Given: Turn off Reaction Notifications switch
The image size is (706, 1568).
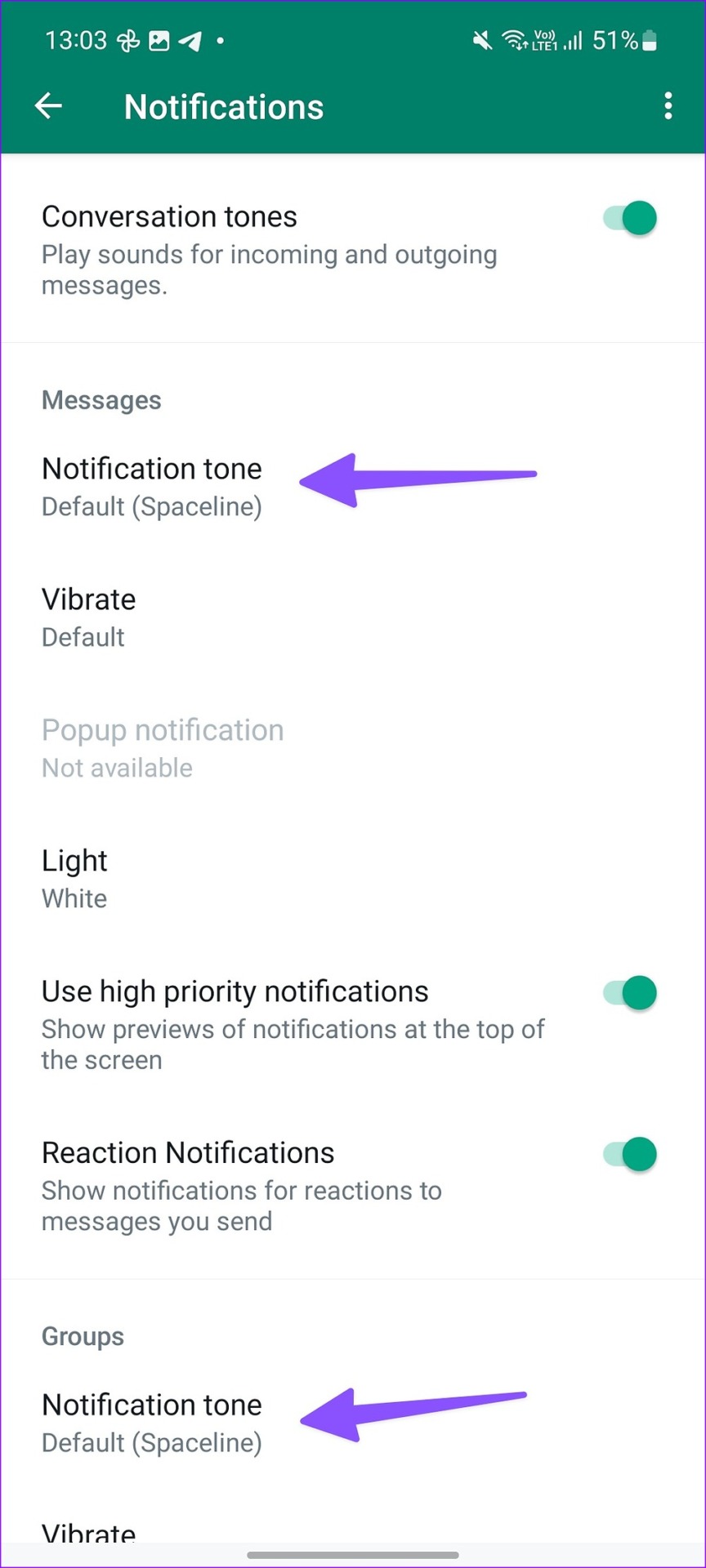Looking at the screenshot, I should coord(630,1155).
